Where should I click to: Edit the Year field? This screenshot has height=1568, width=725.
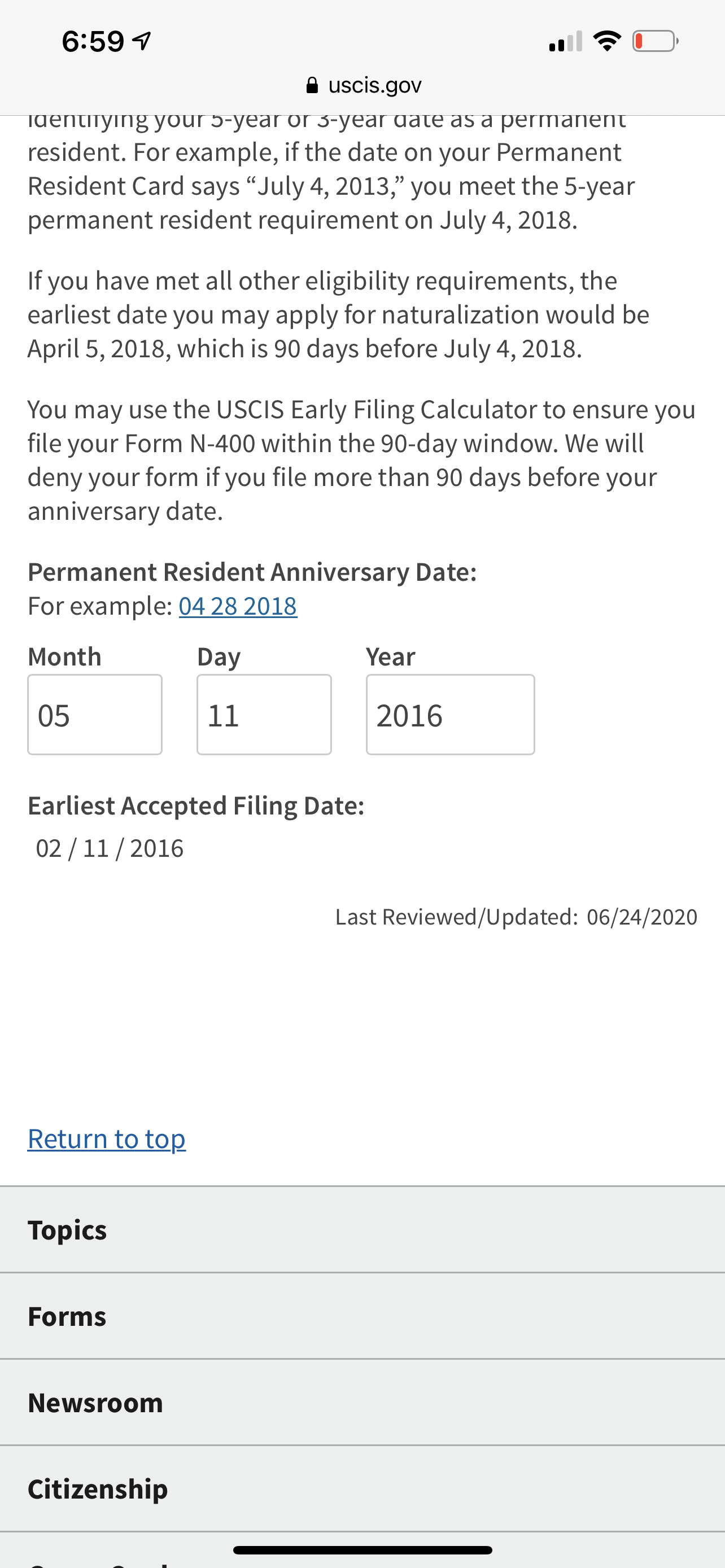[451, 715]
